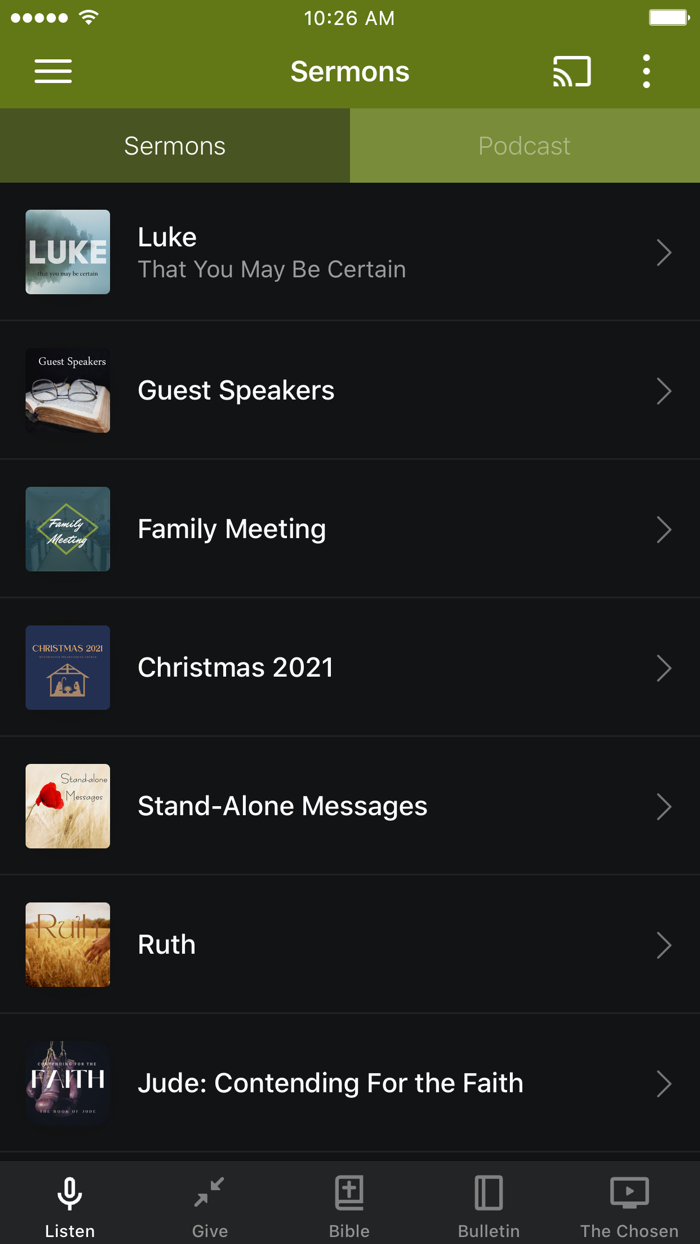700x1244 pixels.
Task: Open the Ruth sermon series
Action: click(350, 944)
